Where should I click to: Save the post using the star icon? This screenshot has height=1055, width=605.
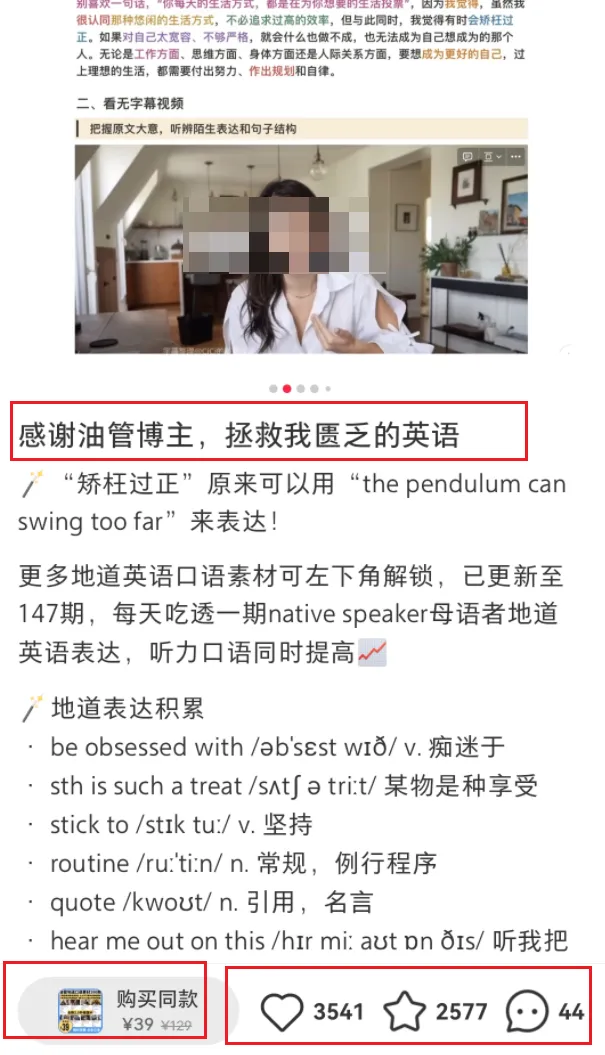[x=405, y=1011]
